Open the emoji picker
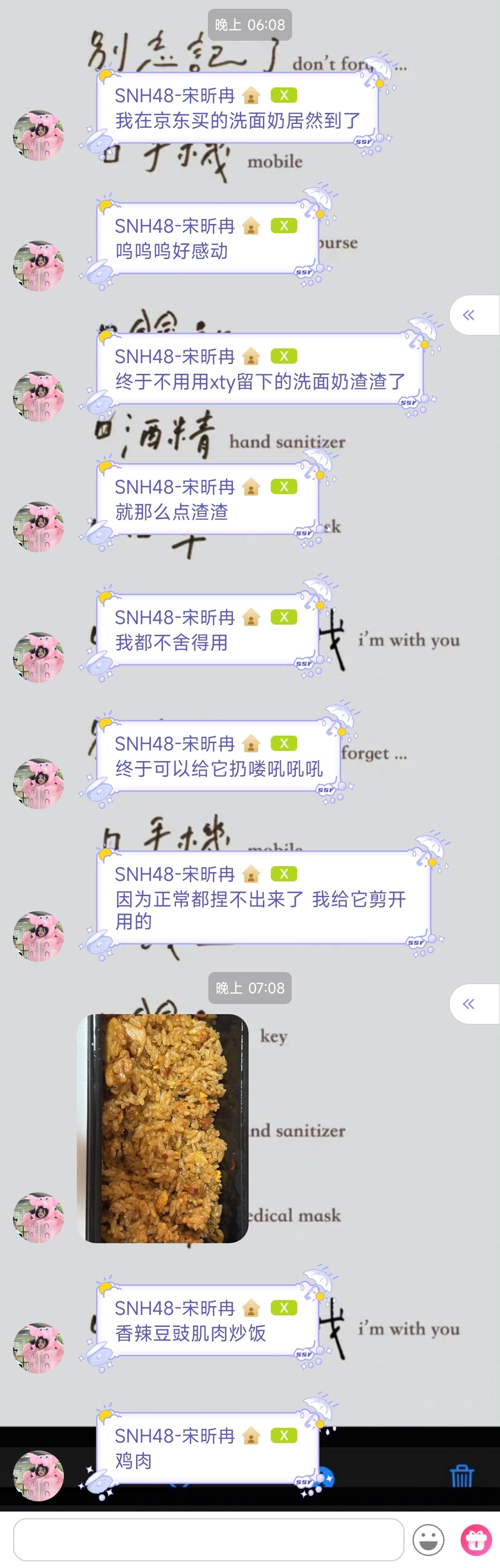 [x=428, y=1539]
